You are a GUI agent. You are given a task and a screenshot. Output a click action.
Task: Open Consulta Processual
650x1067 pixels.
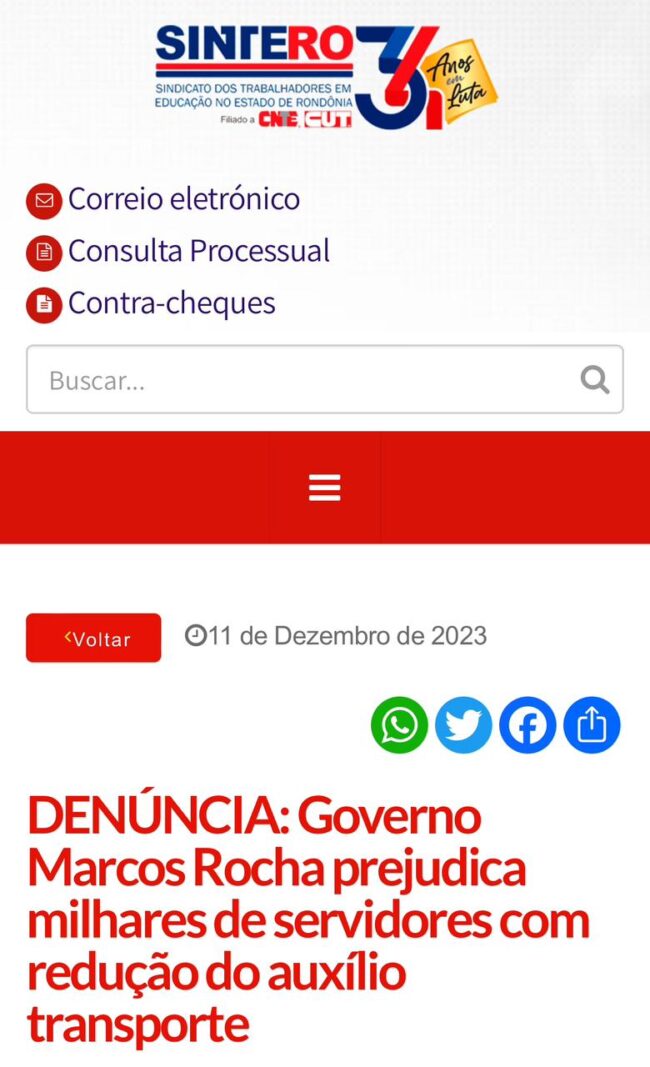click(178, 252)
